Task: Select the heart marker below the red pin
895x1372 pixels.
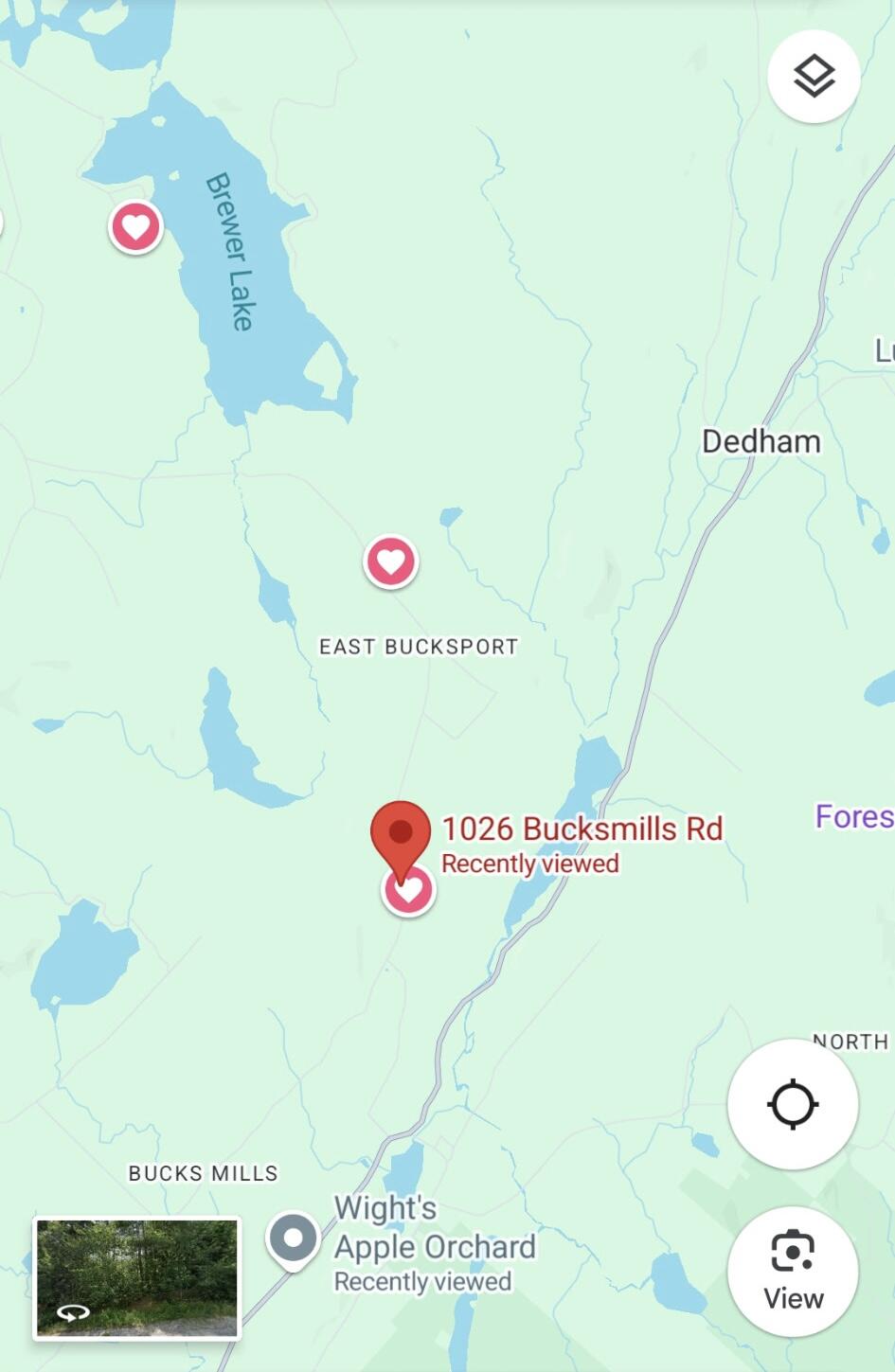Action: [x=407, y=888]
